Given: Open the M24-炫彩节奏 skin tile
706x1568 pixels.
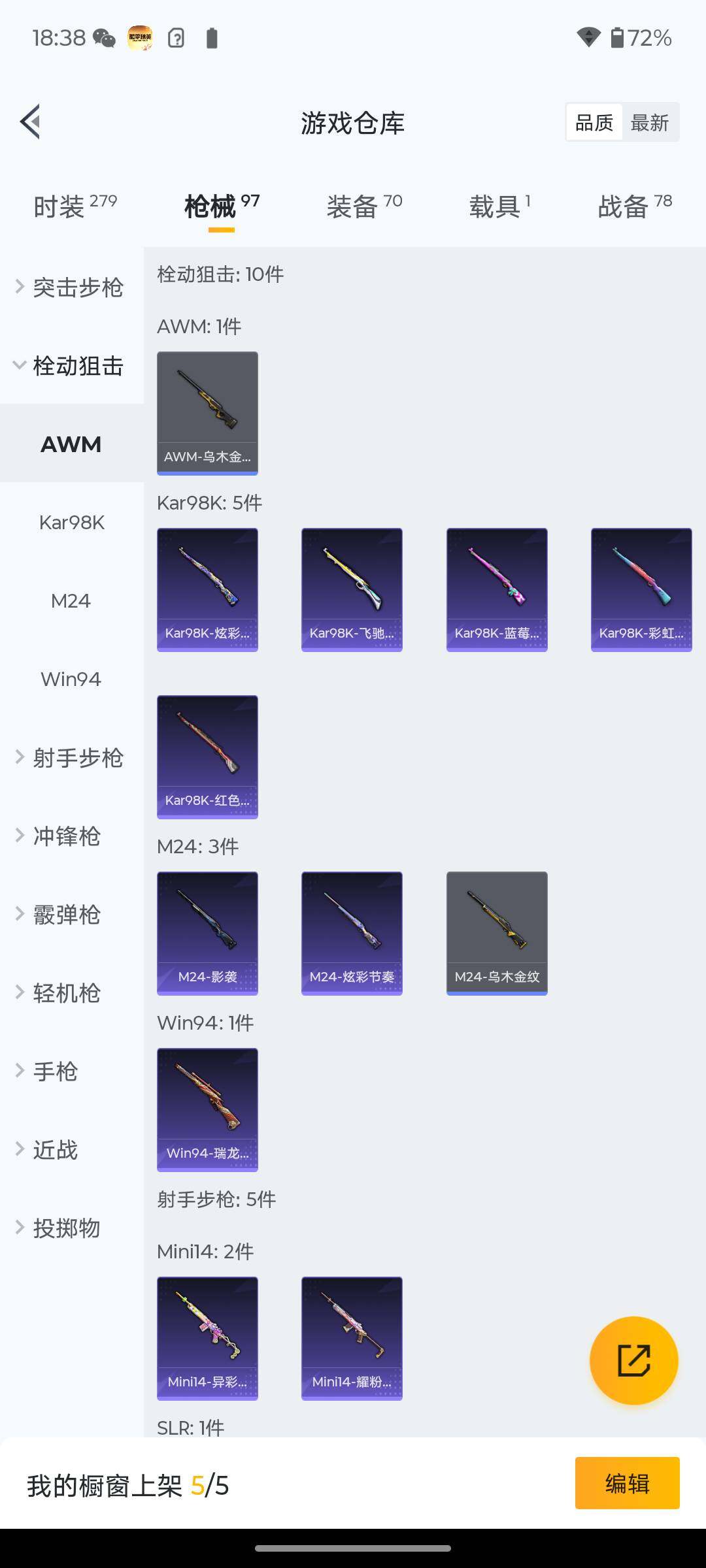Looking at the screenshot, I should point(352,933).
